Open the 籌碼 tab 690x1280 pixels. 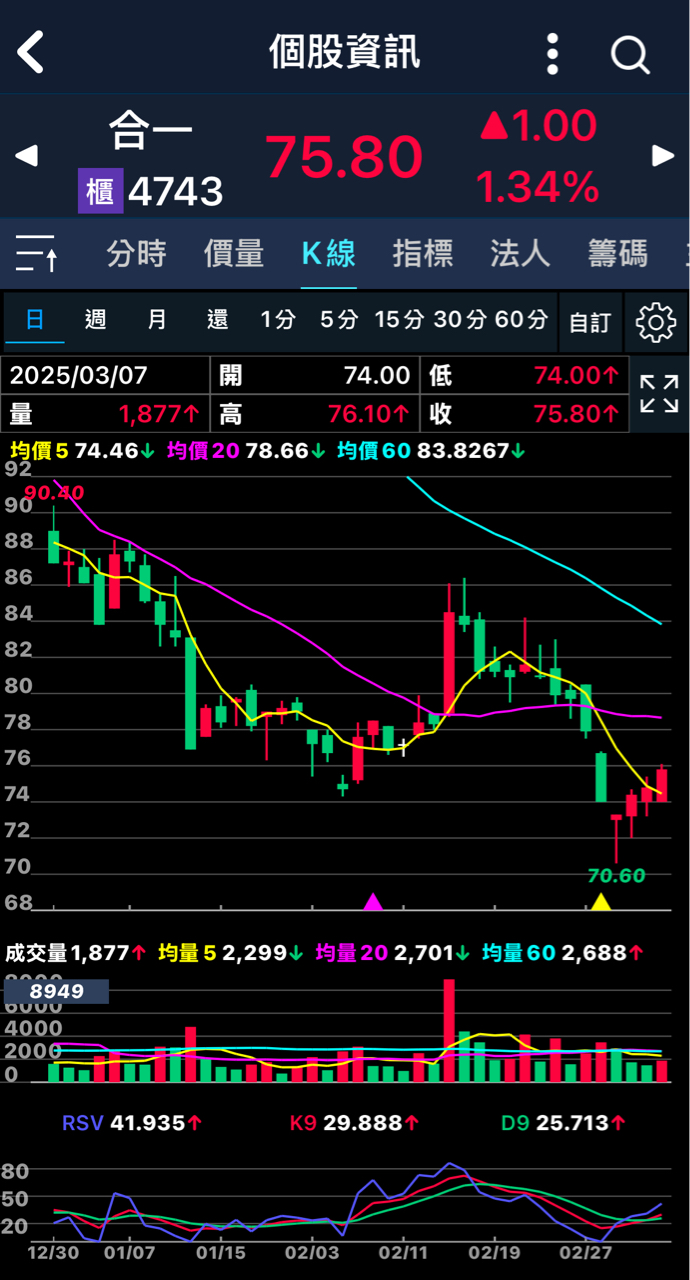(x=617, y=254)
